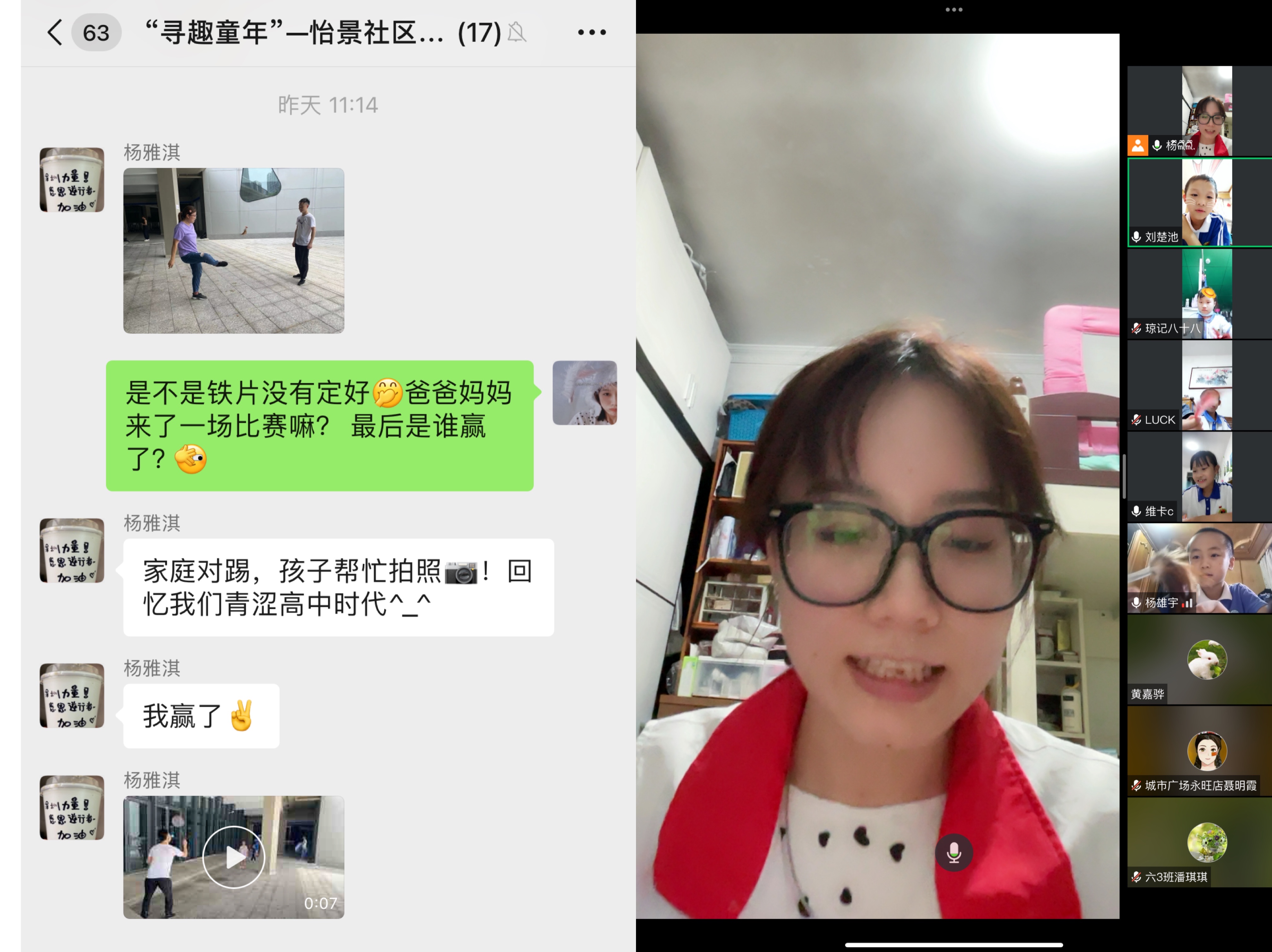Screen dimensions: 1272x952
Task: Select 城市广场永旺店聂明霞's participant tile
Action: [1199, 751]
